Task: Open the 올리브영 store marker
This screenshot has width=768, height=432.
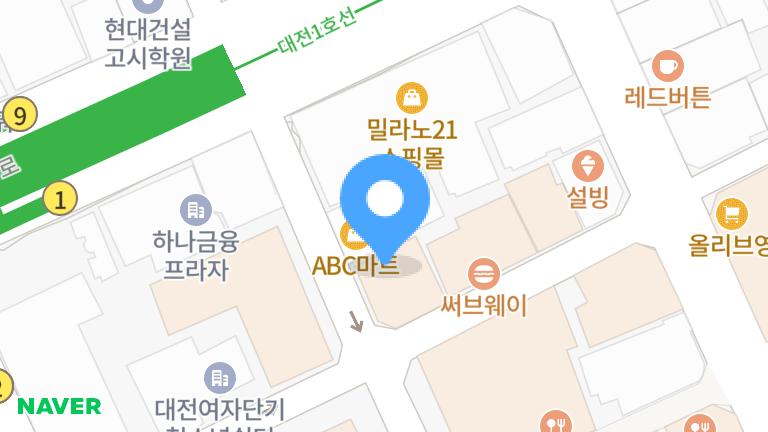Action: [x=732, y=213]
